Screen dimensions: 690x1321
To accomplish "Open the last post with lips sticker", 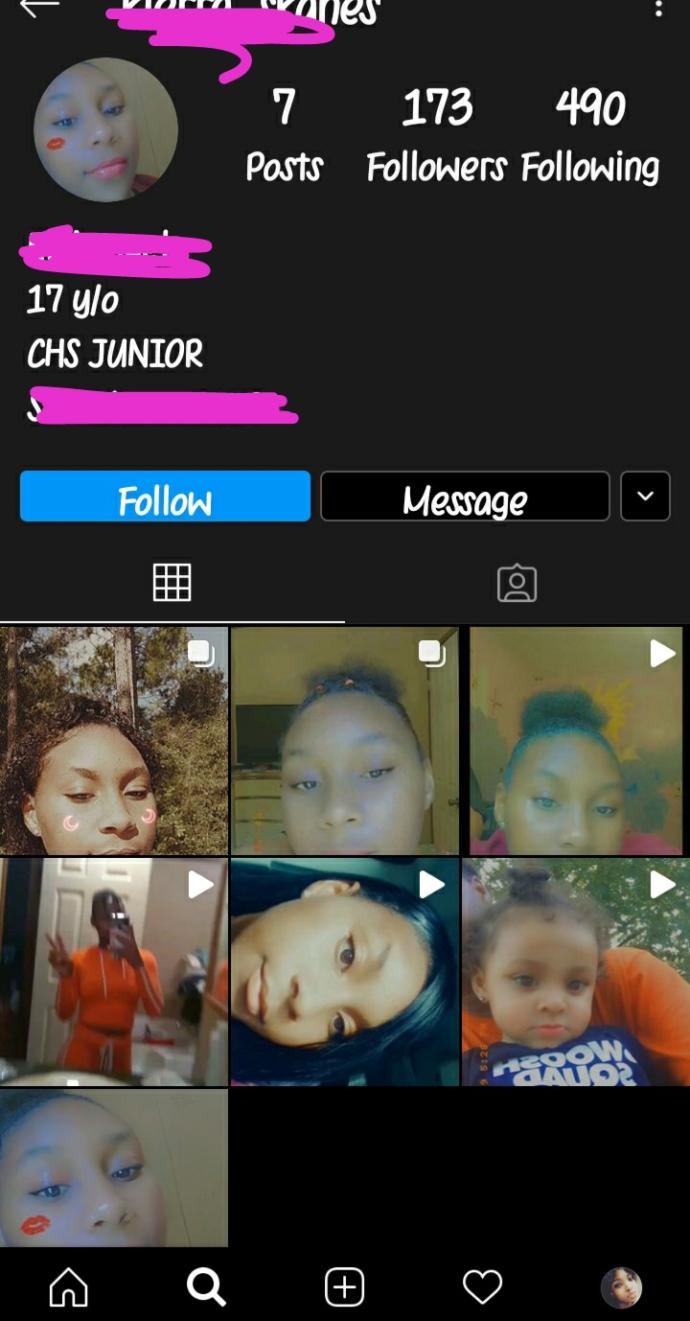I will [x=114, y=1168].
